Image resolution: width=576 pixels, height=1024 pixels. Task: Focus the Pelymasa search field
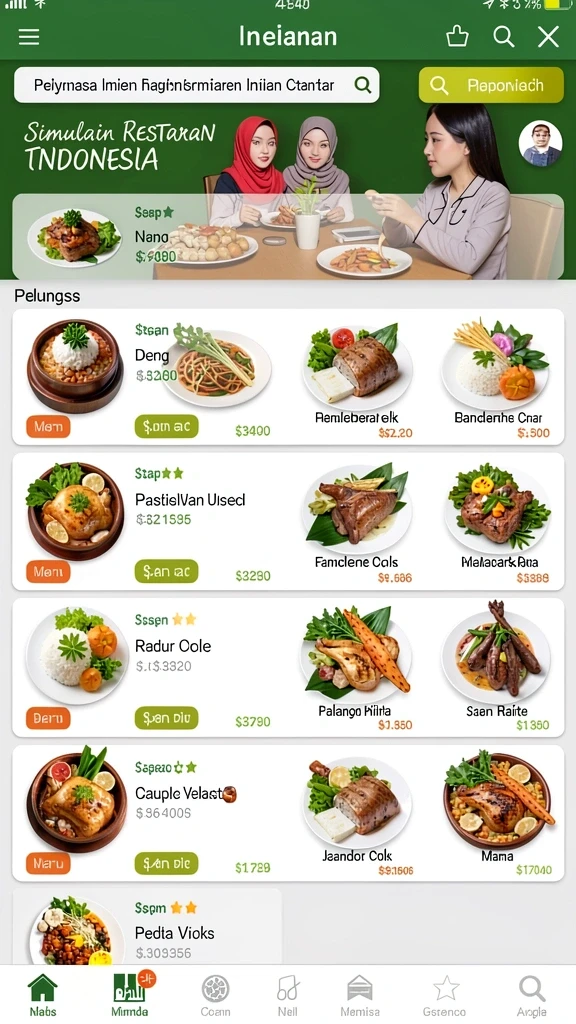tap(197, 85)
